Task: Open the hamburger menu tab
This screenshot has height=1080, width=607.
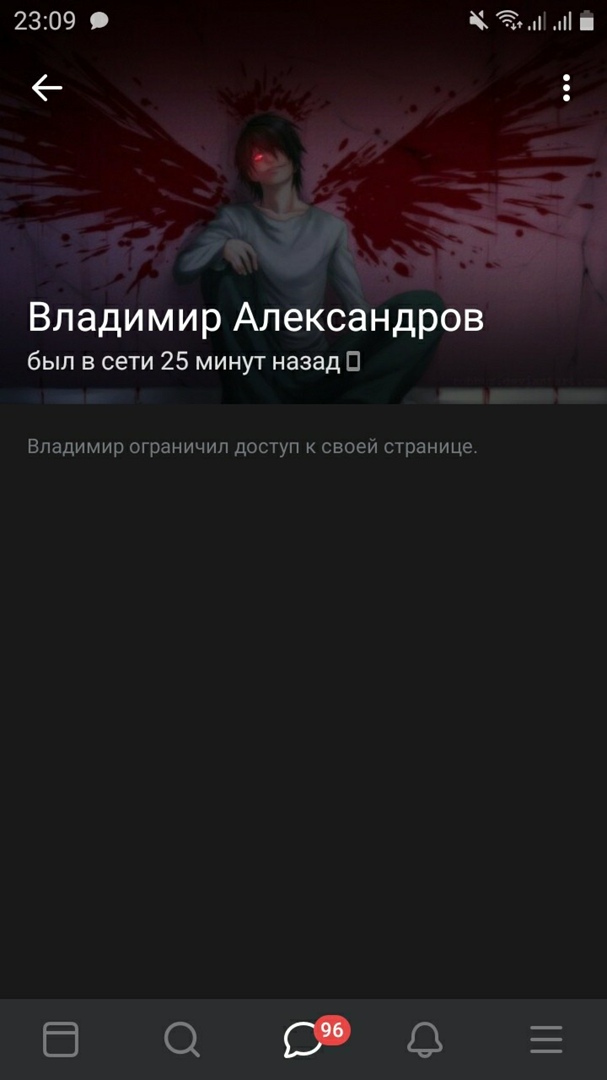Action: point(546,1040)
